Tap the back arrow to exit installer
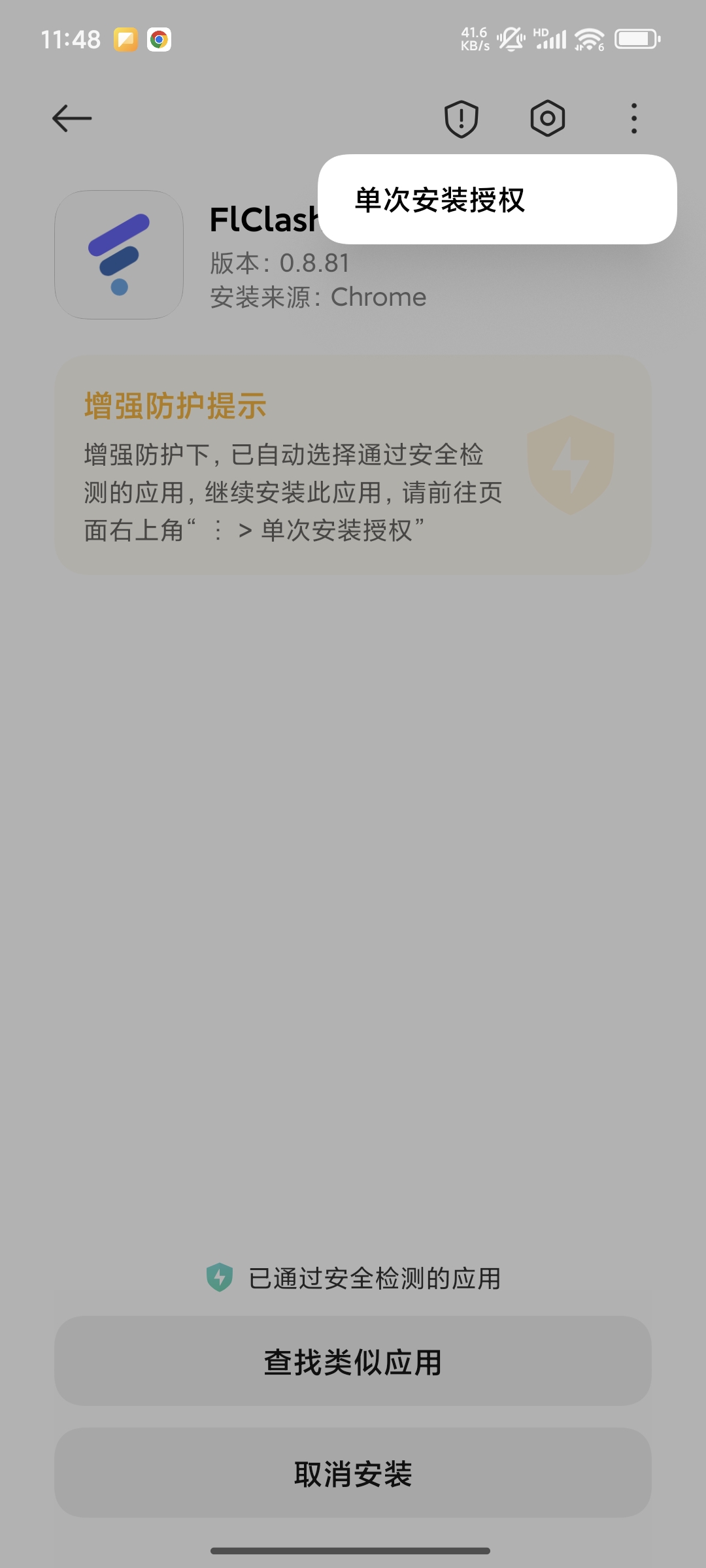Screen dimensions: 706x1568 72,118
